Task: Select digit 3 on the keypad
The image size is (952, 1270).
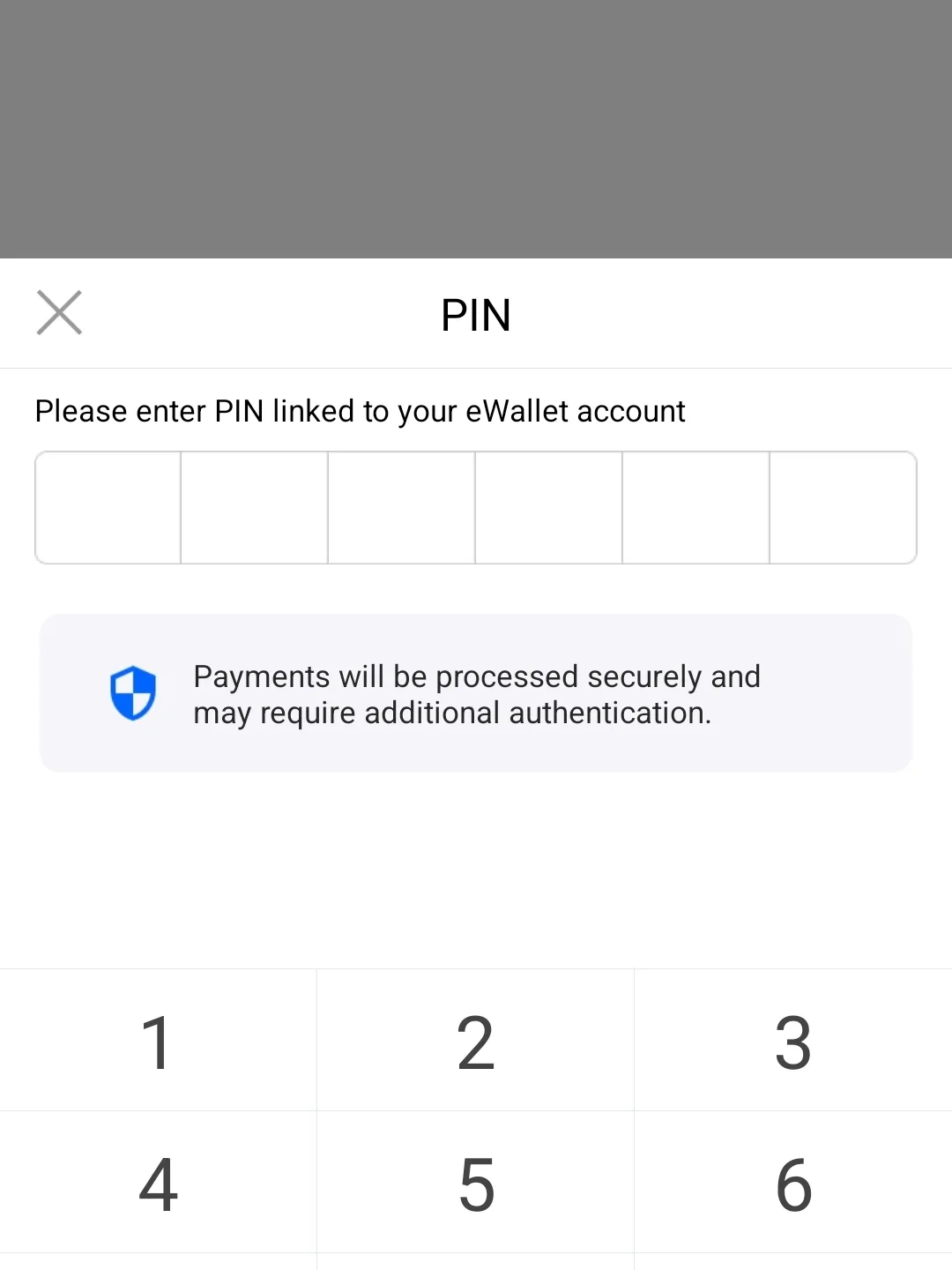Action: pyautogui.click(x=792, y=1042)
